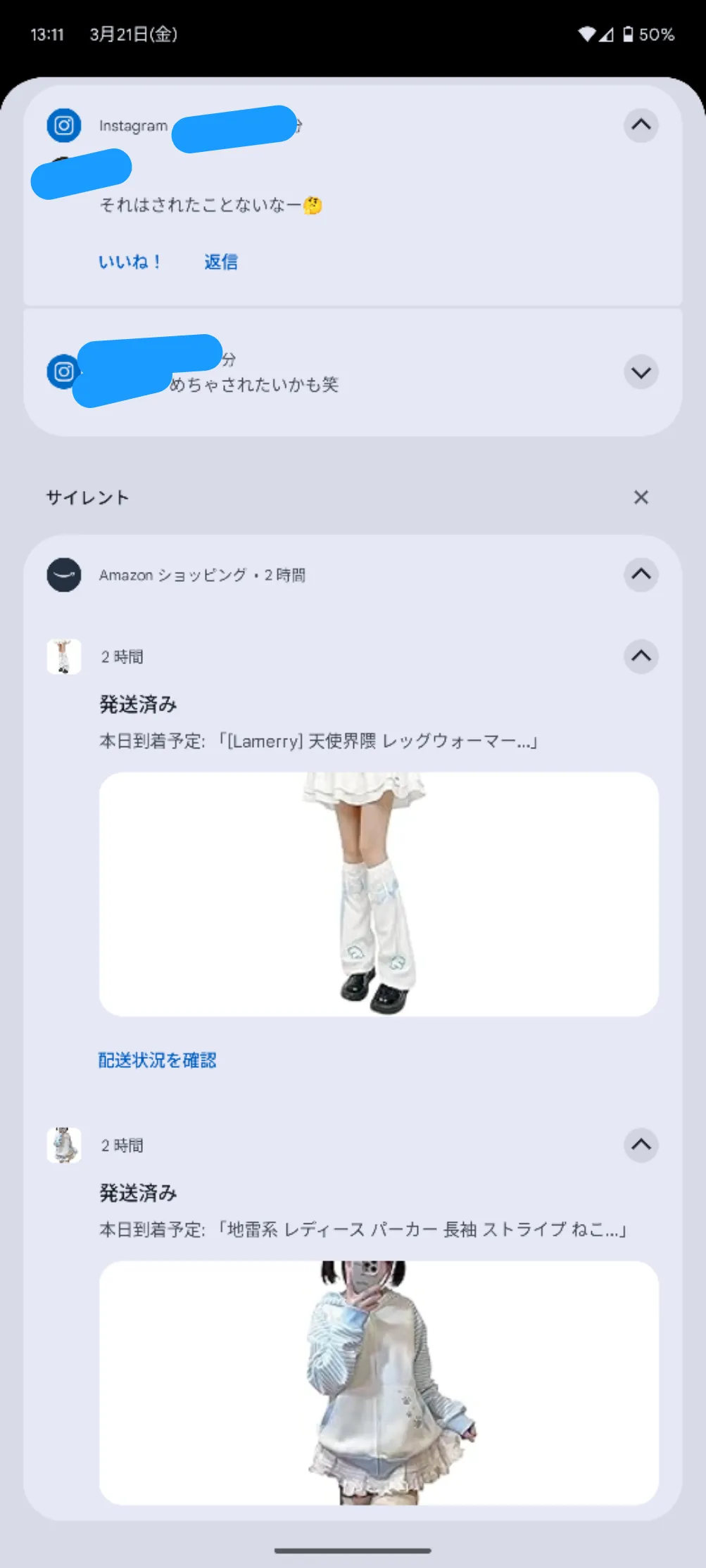Clear the サイレント notifications section
The height and width of the screenshot is (1568, 706).
pyautogui.click(x=641, y=497)
